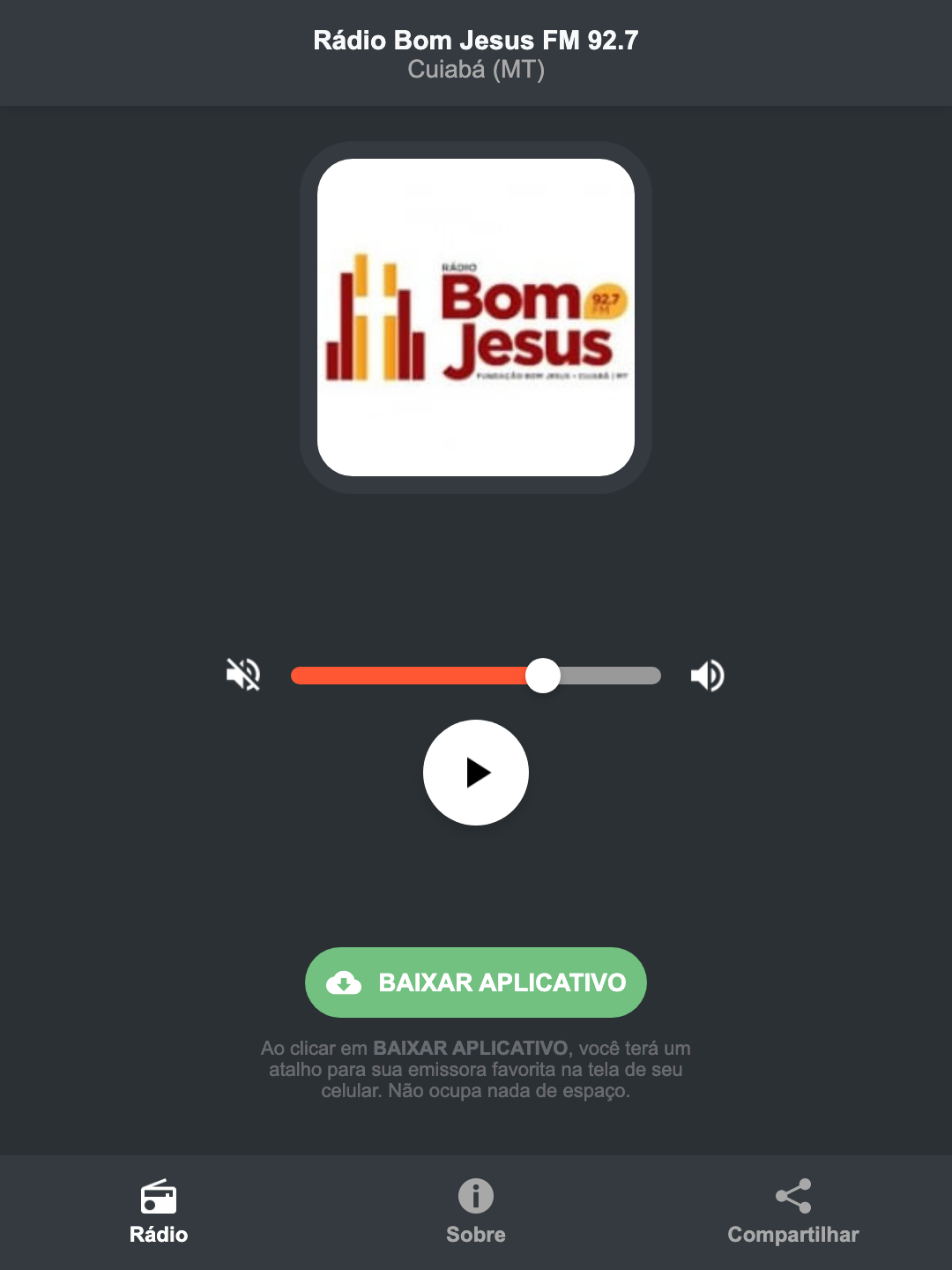This screenshot has height=1270, width=952.
Task: Click the Cuiabá (MT) subtitle text
Action: point(475,70)
